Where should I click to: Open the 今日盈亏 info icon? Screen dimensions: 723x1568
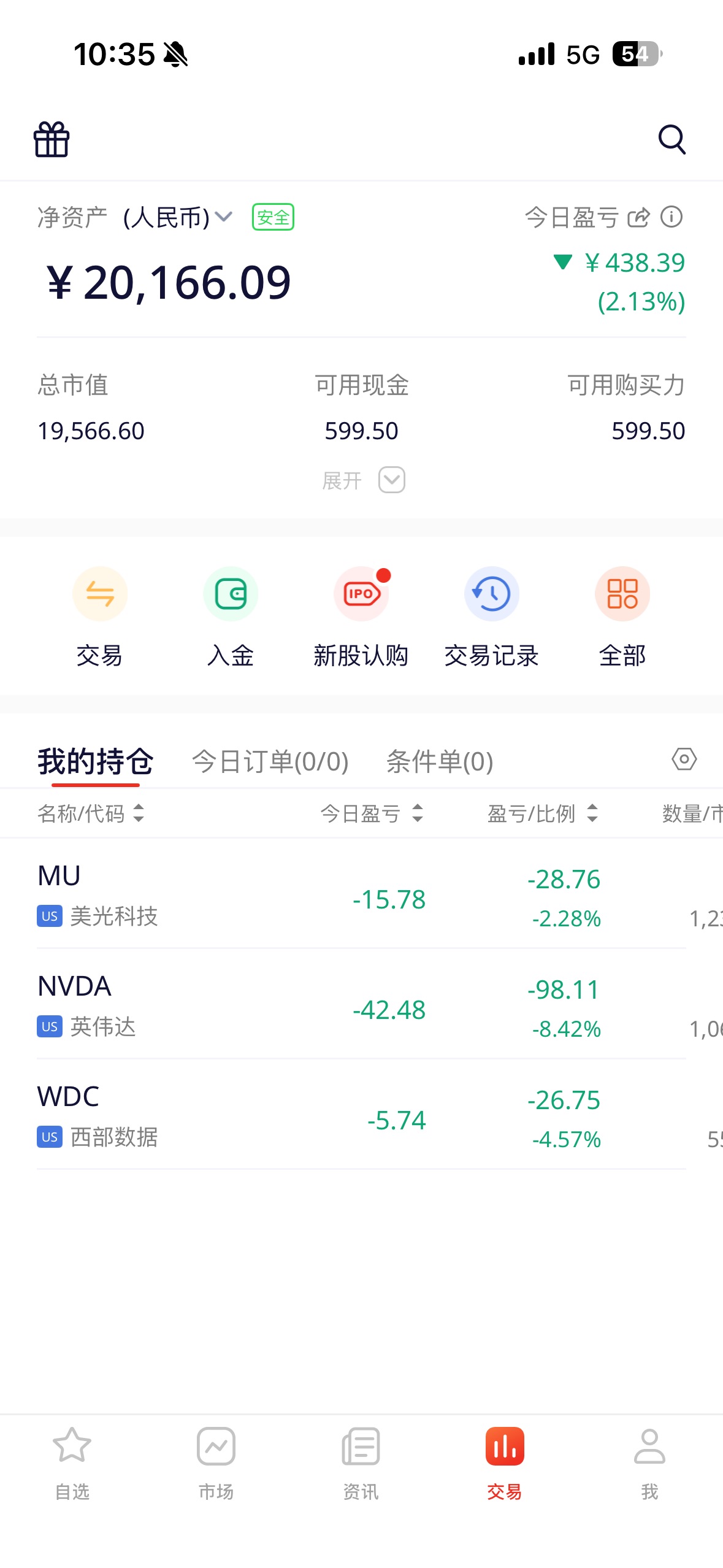click(x=671, y=217)
